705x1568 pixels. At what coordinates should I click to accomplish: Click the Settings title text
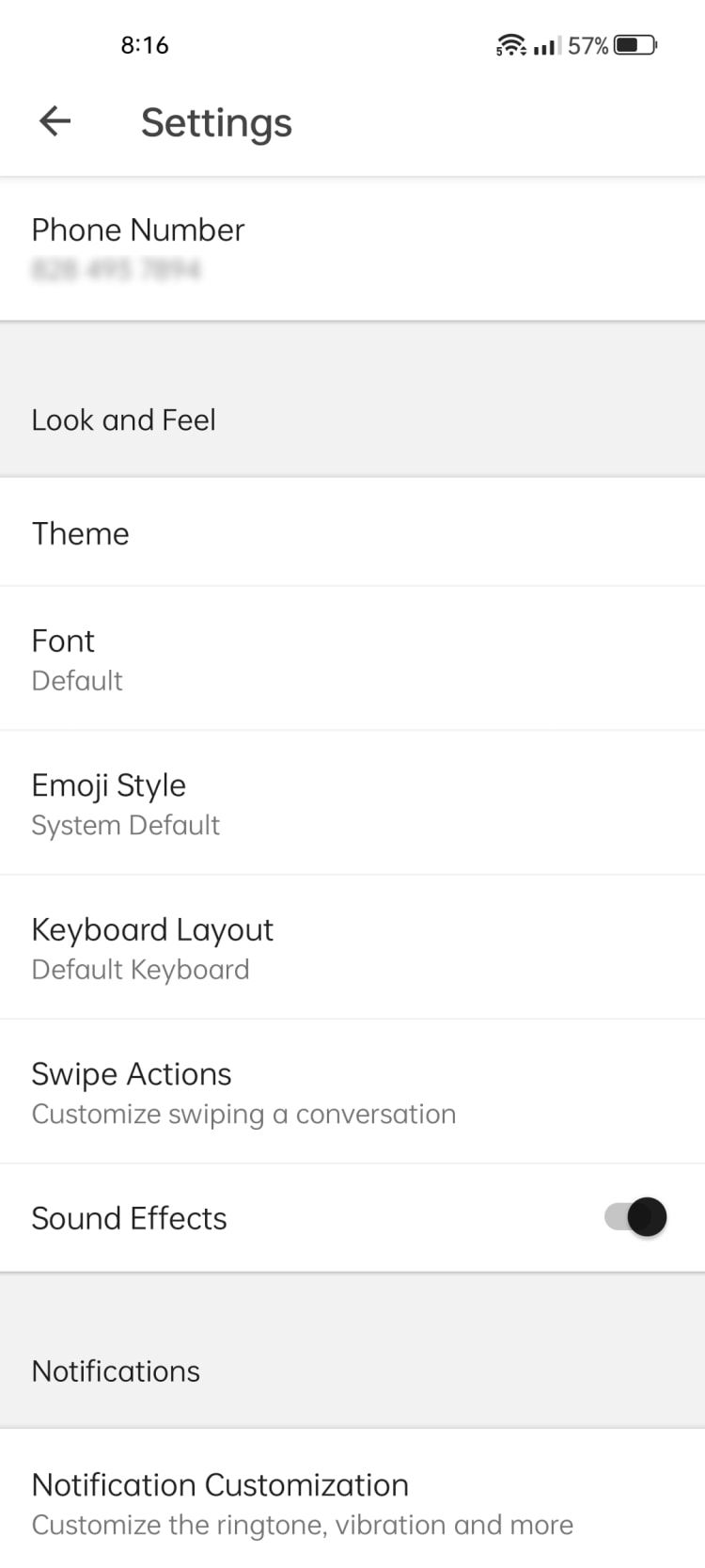click(x=216, y=122)
